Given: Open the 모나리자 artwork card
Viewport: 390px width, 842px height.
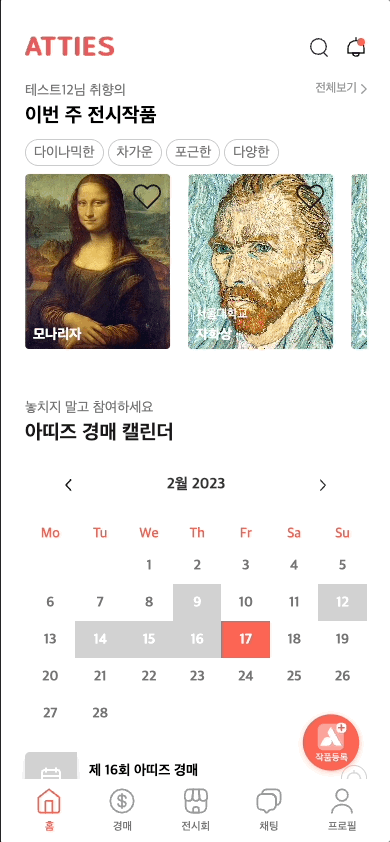Looking at the screenshot, I should [98, 262].
